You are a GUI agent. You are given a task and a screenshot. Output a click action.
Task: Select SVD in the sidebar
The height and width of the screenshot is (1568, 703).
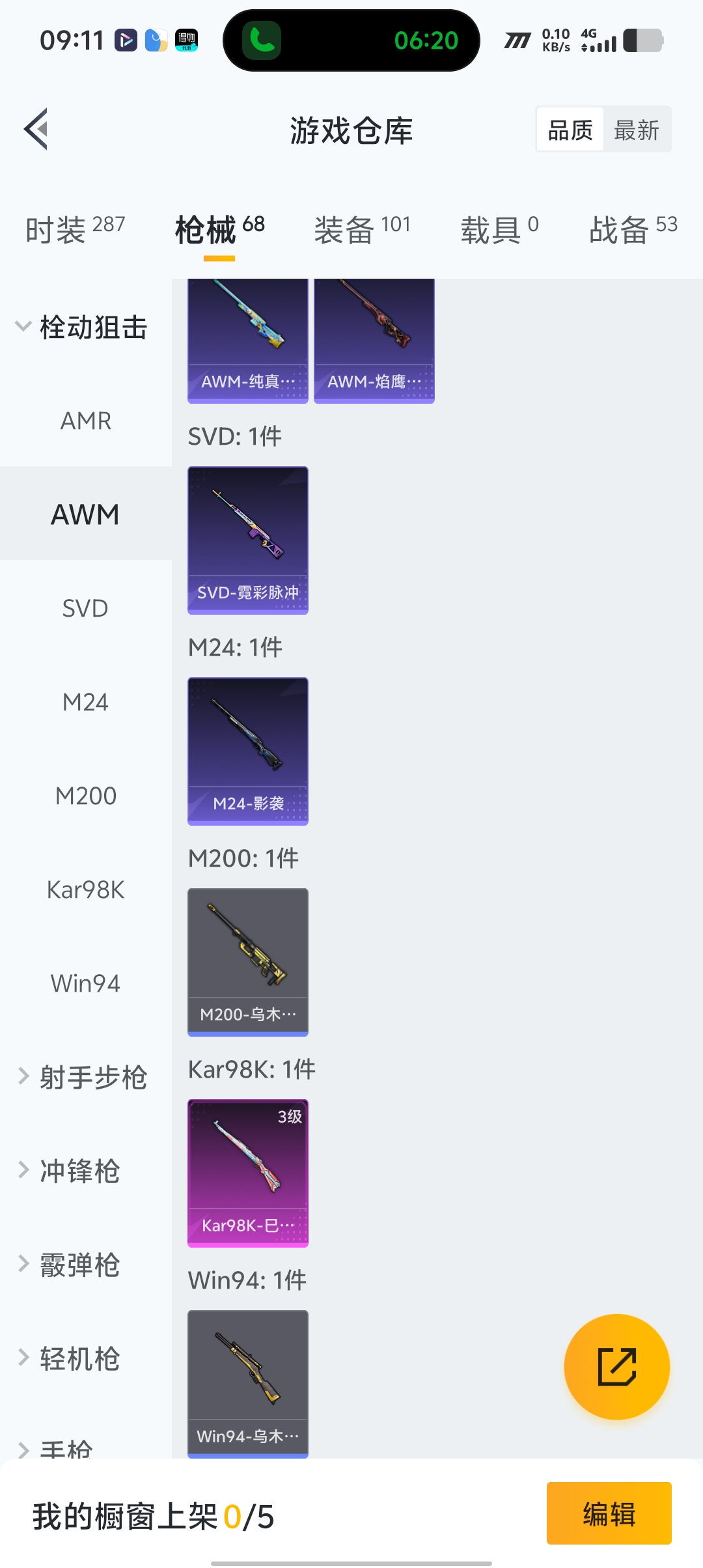tap(85, 608)
